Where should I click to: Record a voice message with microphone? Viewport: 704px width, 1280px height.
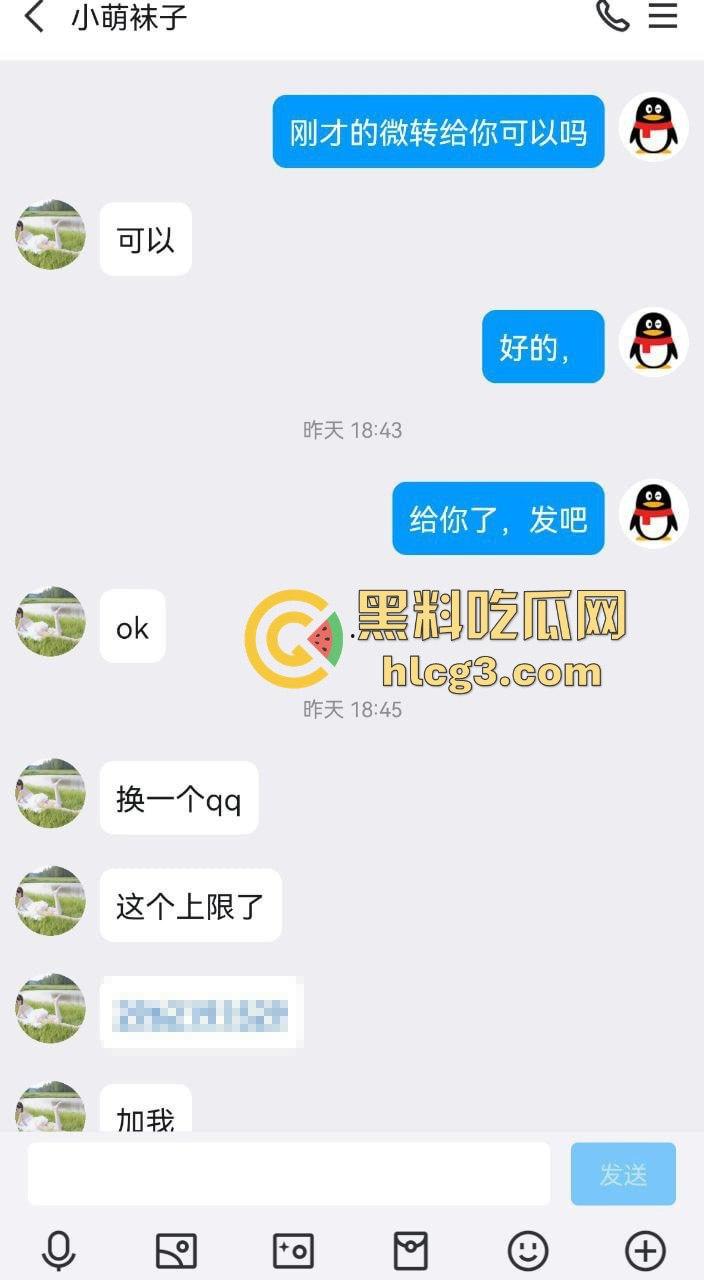59,1250
